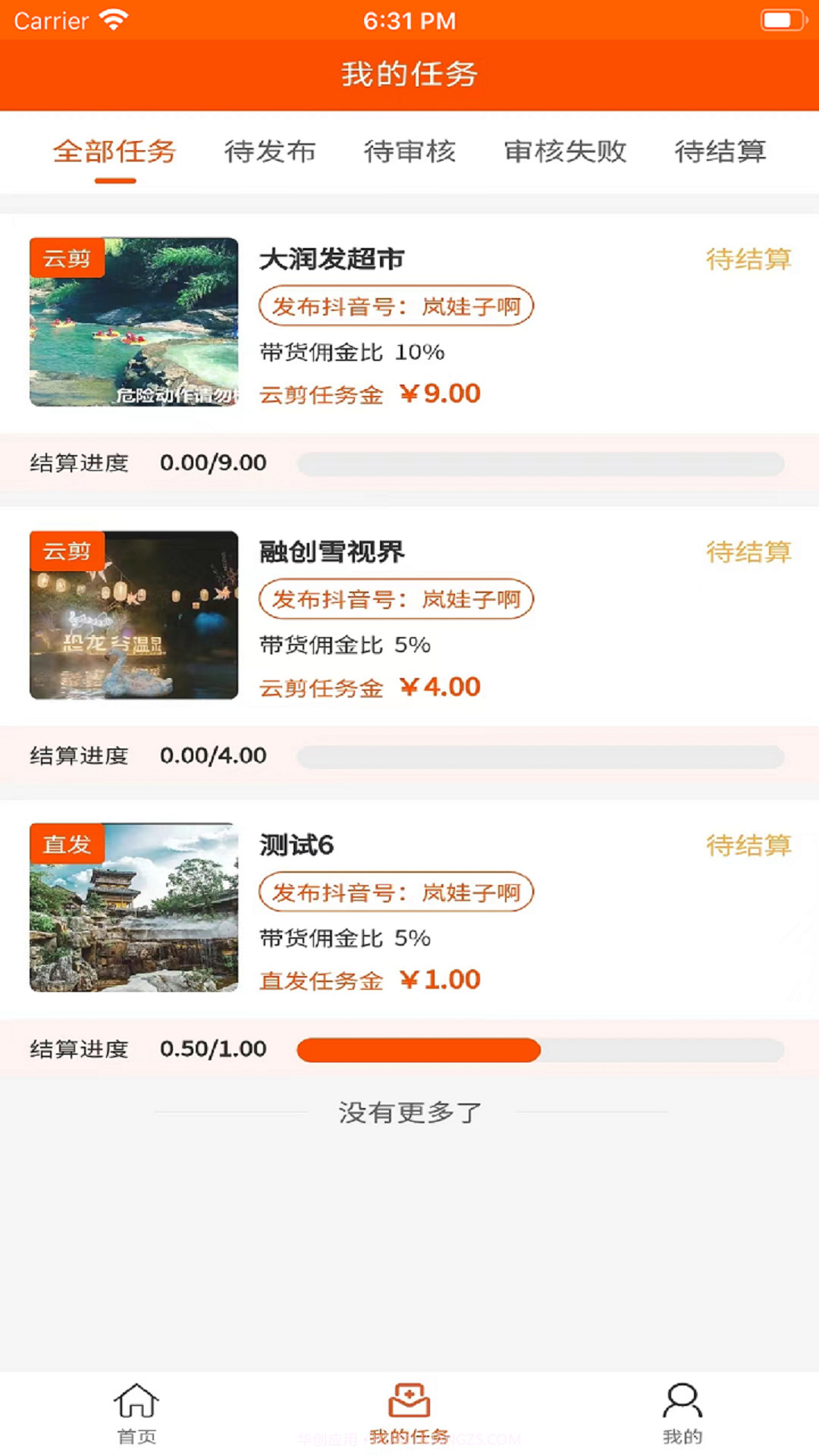Screen dimensions: 819x1456
Task: Tap the Wi-Fi icon in status bar
Action: pos(112,20)
